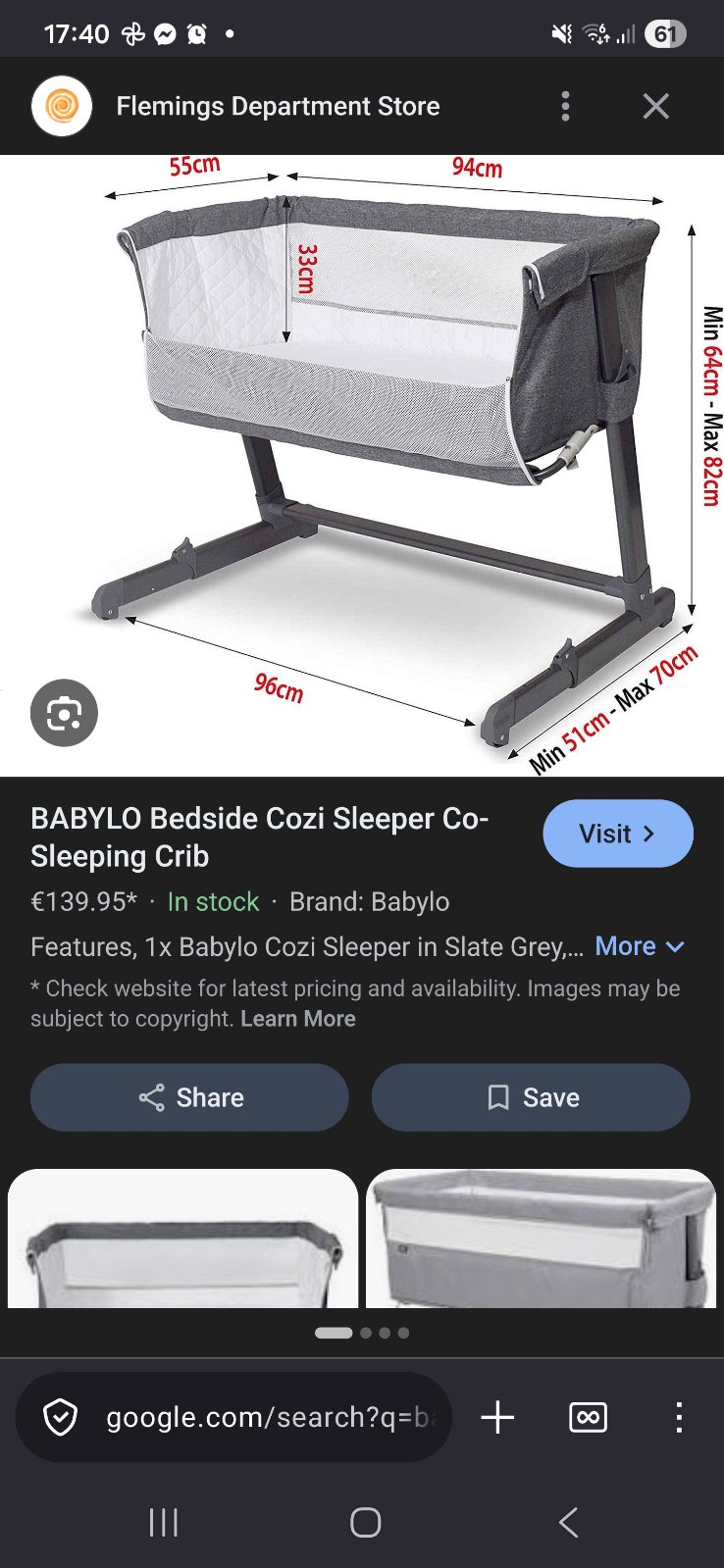This screenshot has height=1568, width=724.
Task: Go to the home screen
Action: (365, 1522)
